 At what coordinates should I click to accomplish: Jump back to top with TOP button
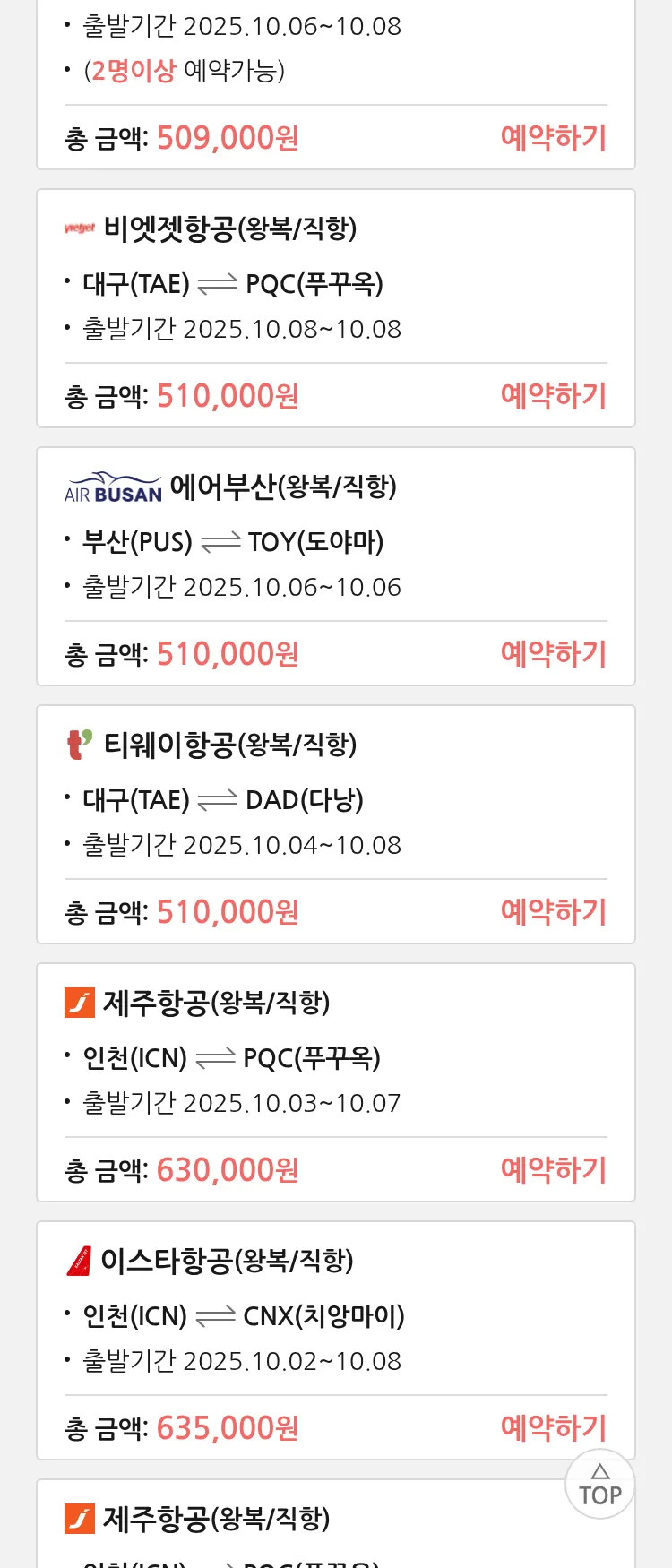tap(600, 1485)
